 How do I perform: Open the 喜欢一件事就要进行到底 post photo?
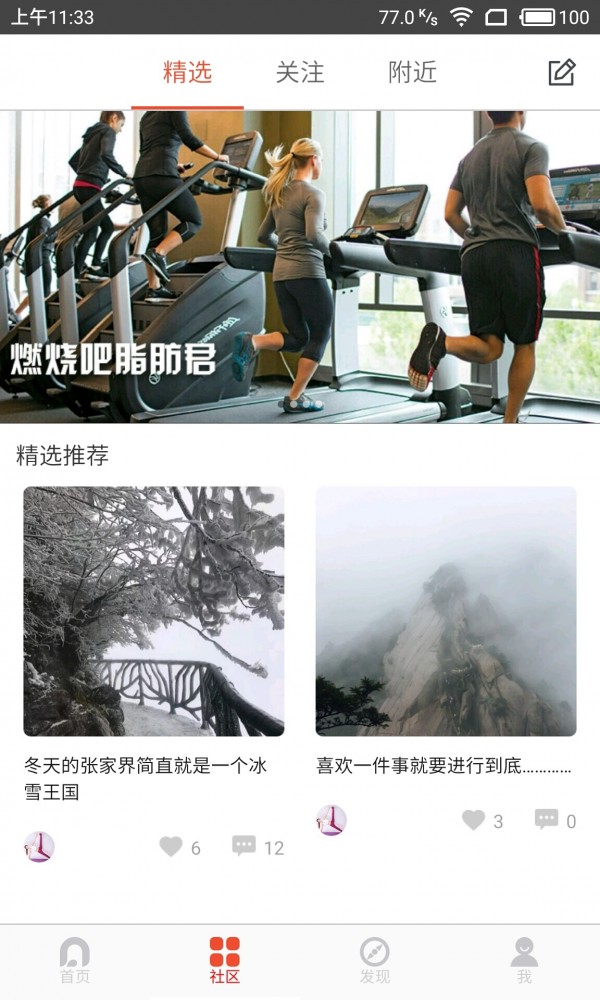(446, 611)
